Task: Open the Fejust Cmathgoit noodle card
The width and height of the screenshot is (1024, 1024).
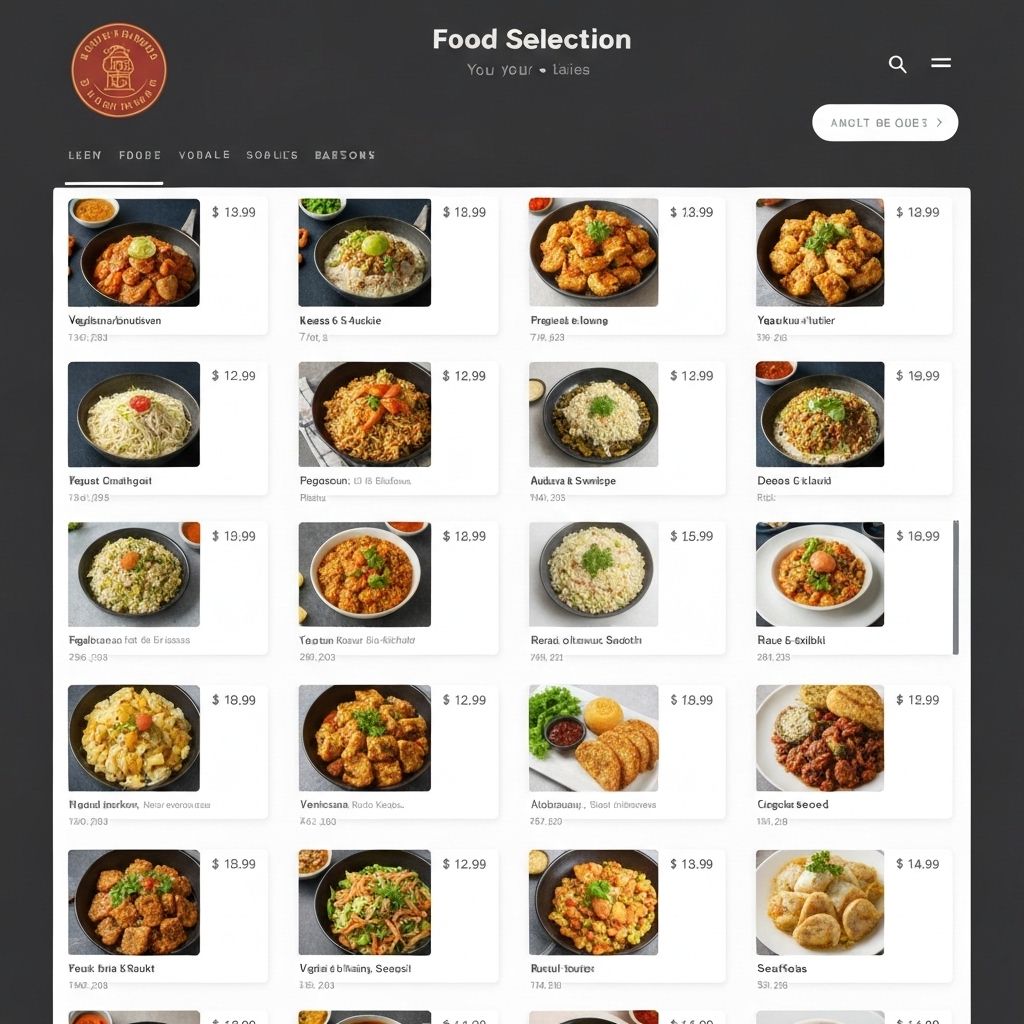Action: coord(166,427)
